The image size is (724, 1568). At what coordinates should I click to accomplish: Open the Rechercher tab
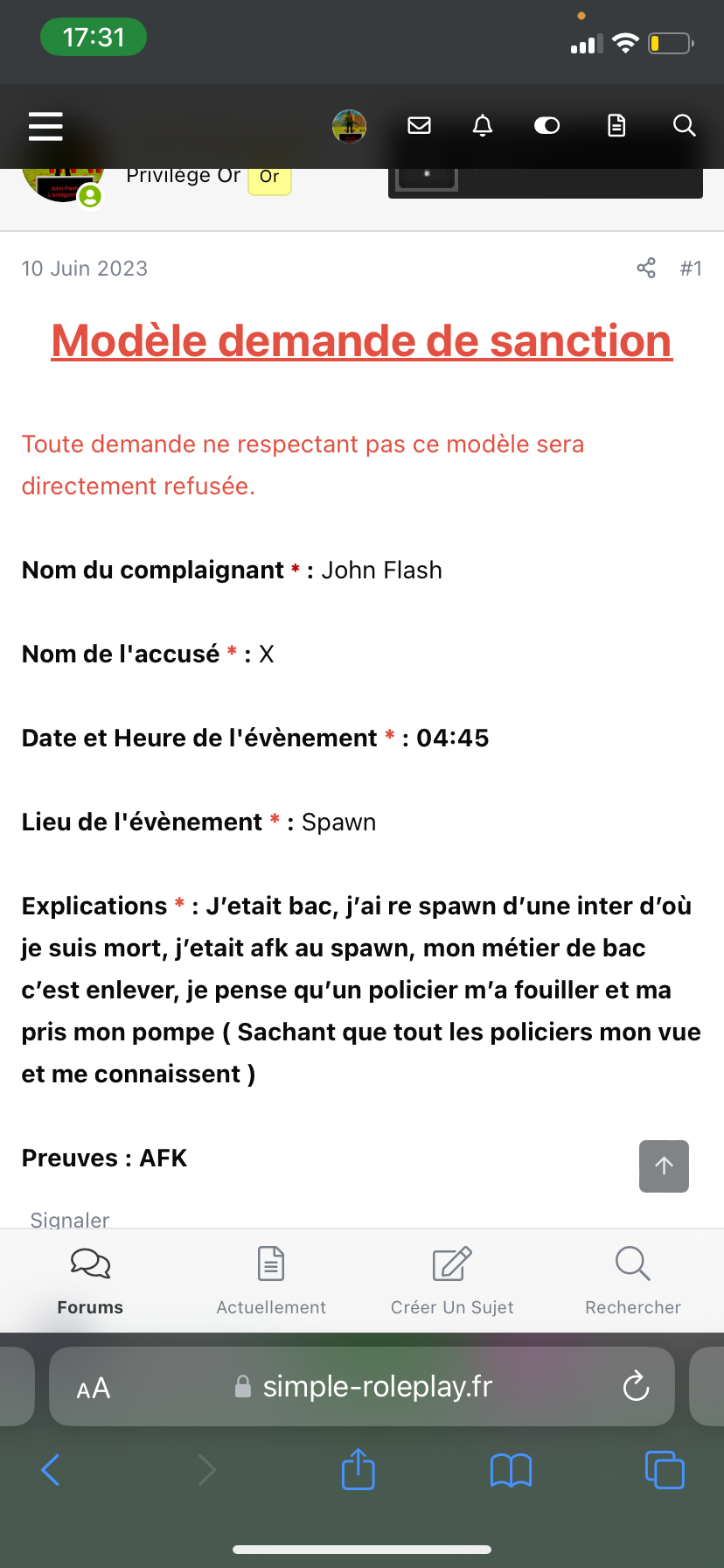pyautogui.click(x=633, y=1281)
